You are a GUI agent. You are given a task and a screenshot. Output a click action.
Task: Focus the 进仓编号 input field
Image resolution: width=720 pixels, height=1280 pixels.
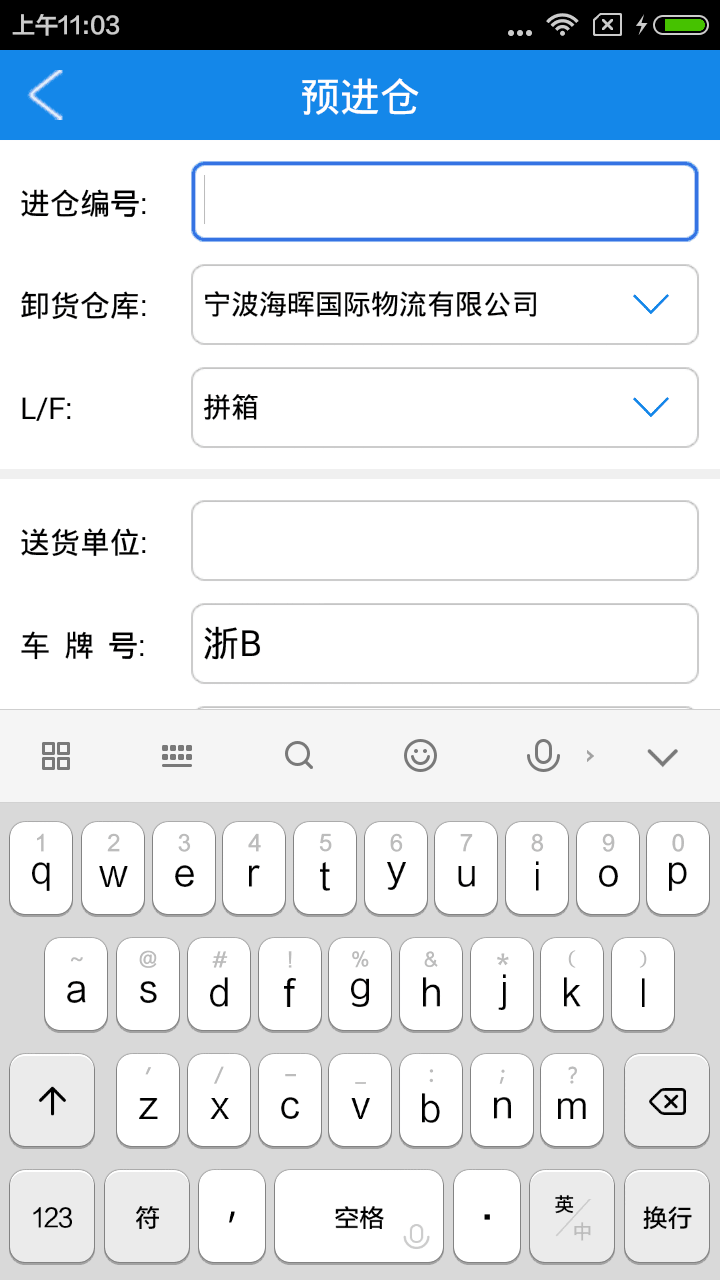pyautogui.click(x=444, y=202)
